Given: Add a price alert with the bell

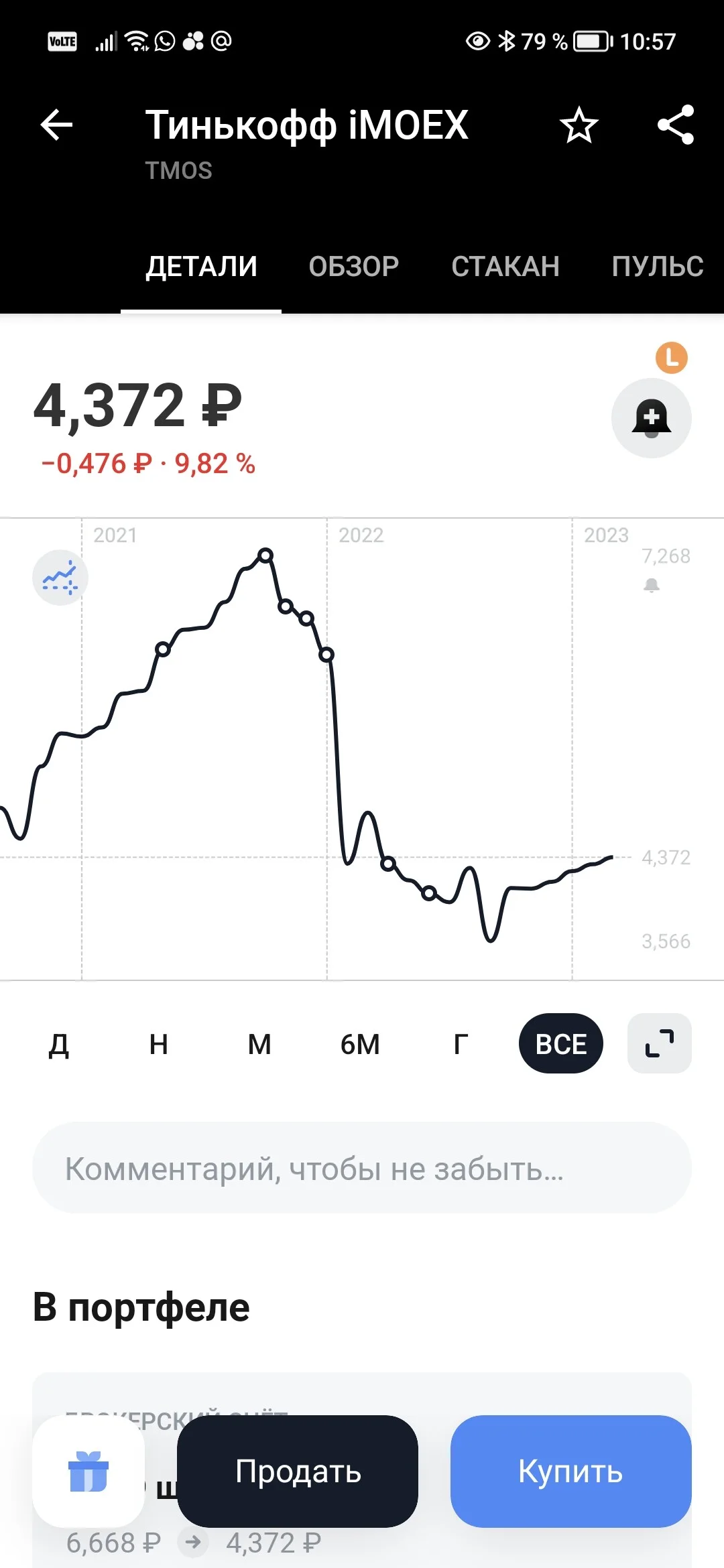Looking at the screenshot, I should (652, 418).
